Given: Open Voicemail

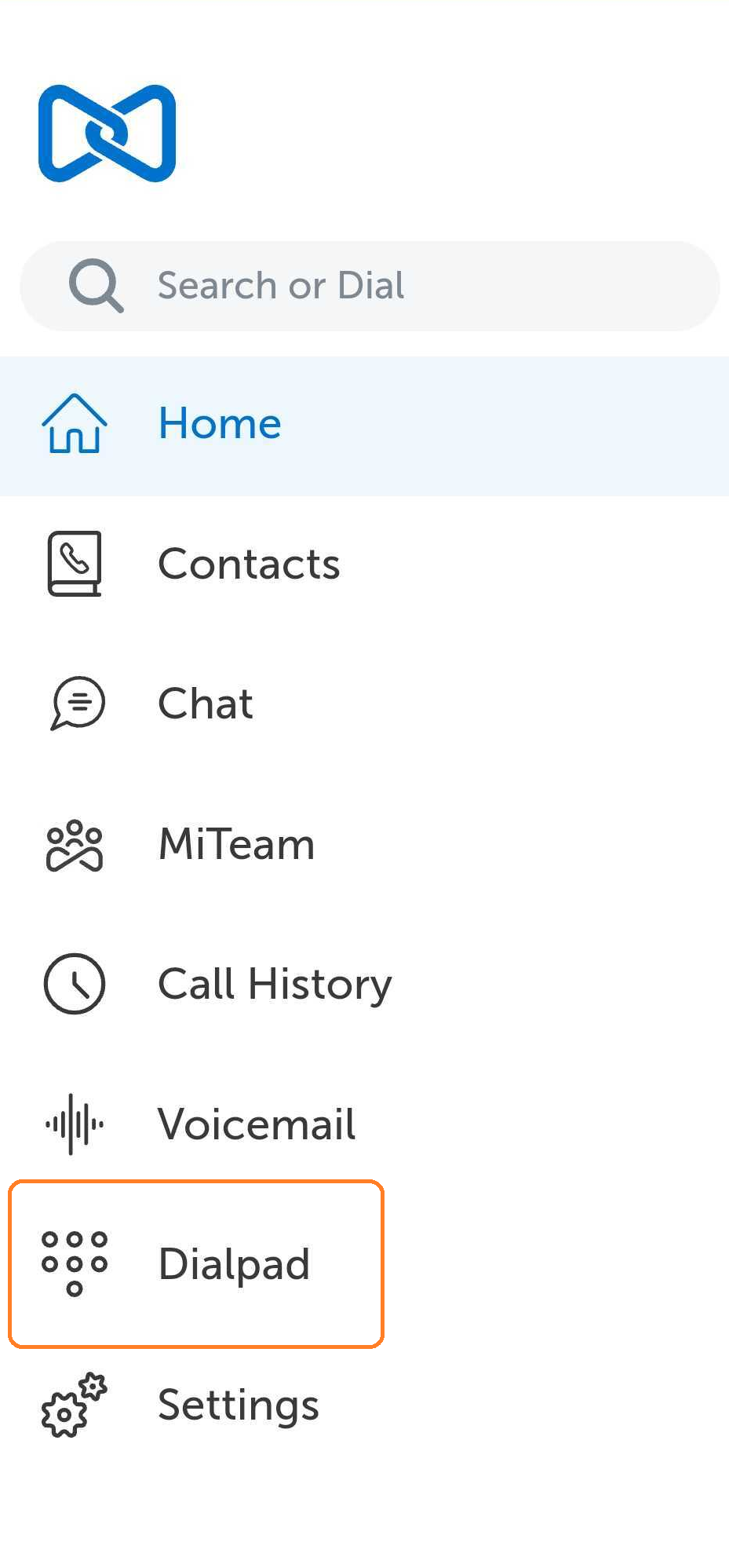Looking at the screenshot, I should (x=364, y=1124).
